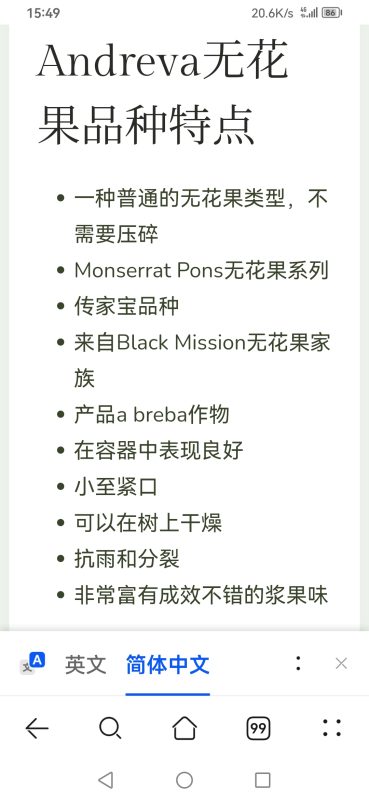Select the 简体中文 language tab

coord(167,665)
